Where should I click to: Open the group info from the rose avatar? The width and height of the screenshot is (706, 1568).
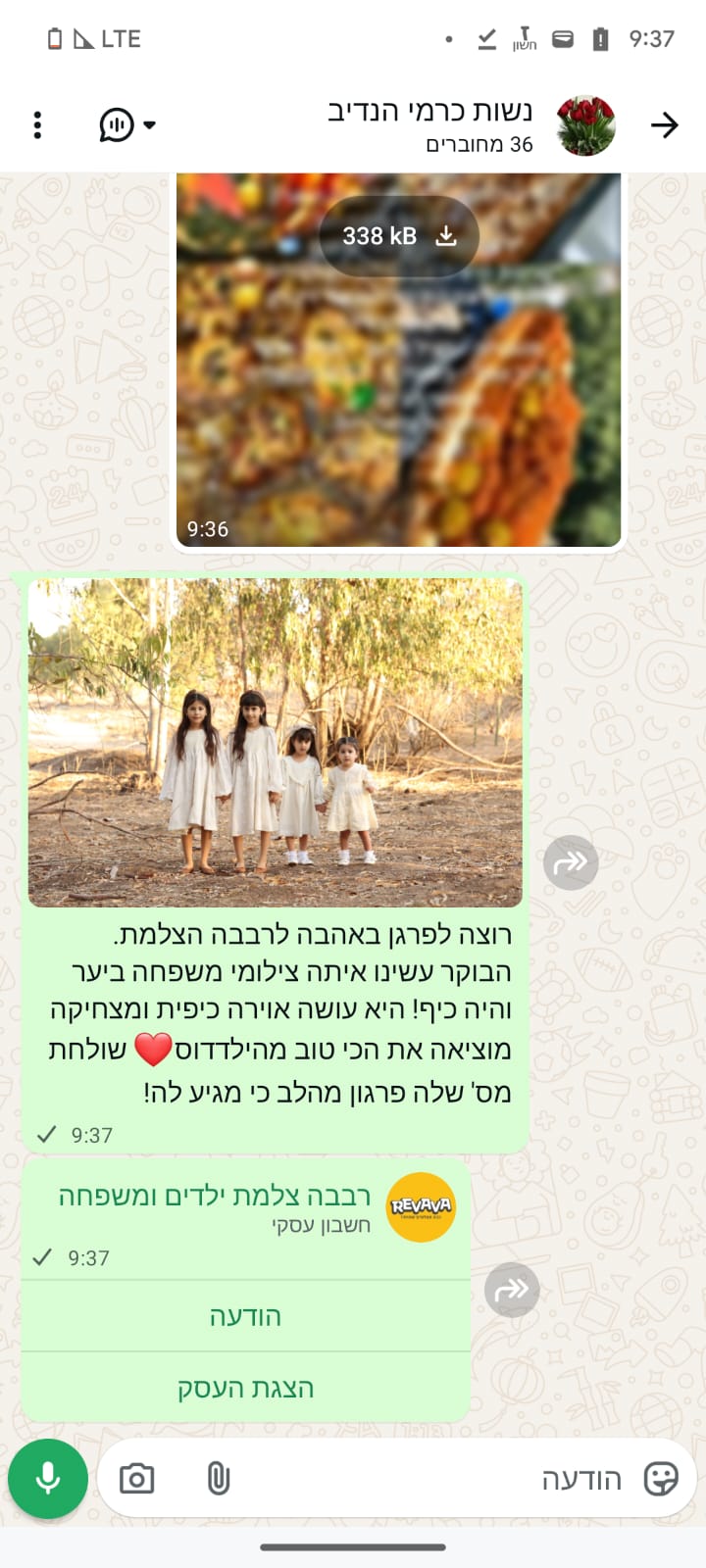click(585, 125)
